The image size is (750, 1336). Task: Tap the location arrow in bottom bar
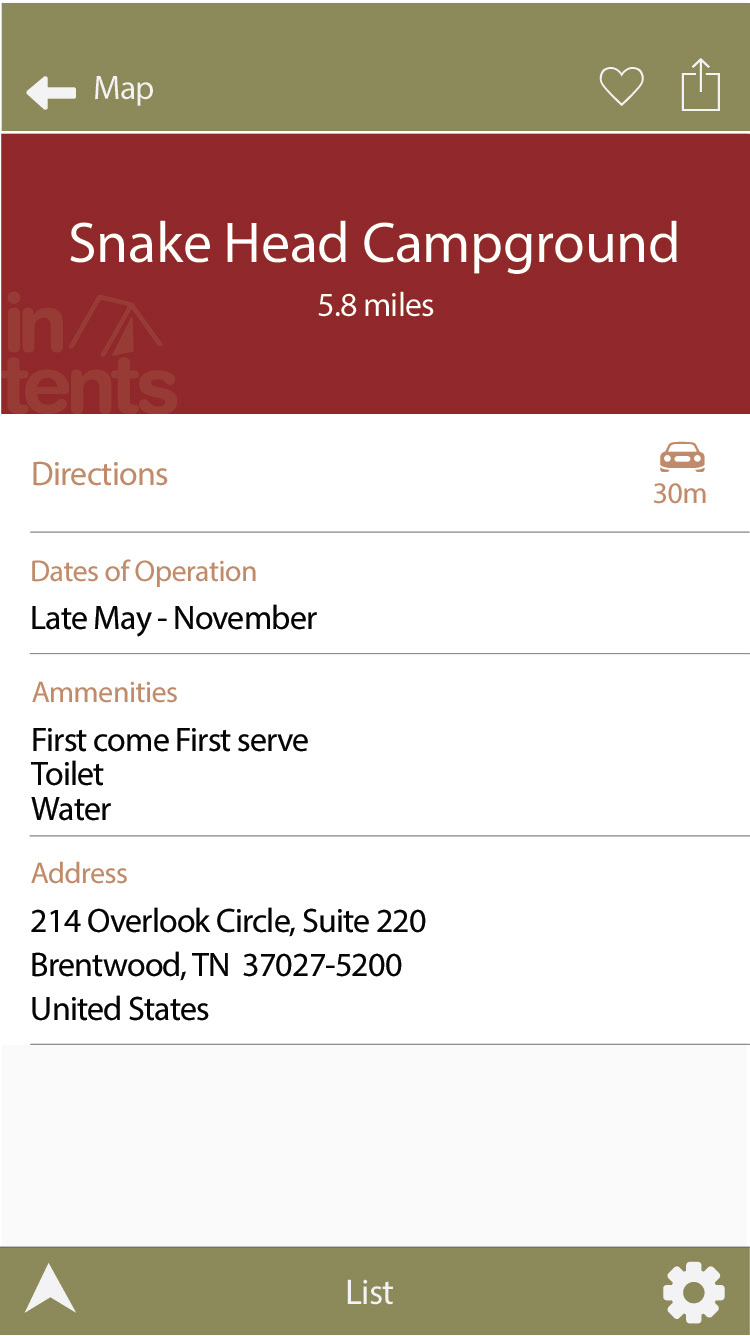tap(50, 1288)
